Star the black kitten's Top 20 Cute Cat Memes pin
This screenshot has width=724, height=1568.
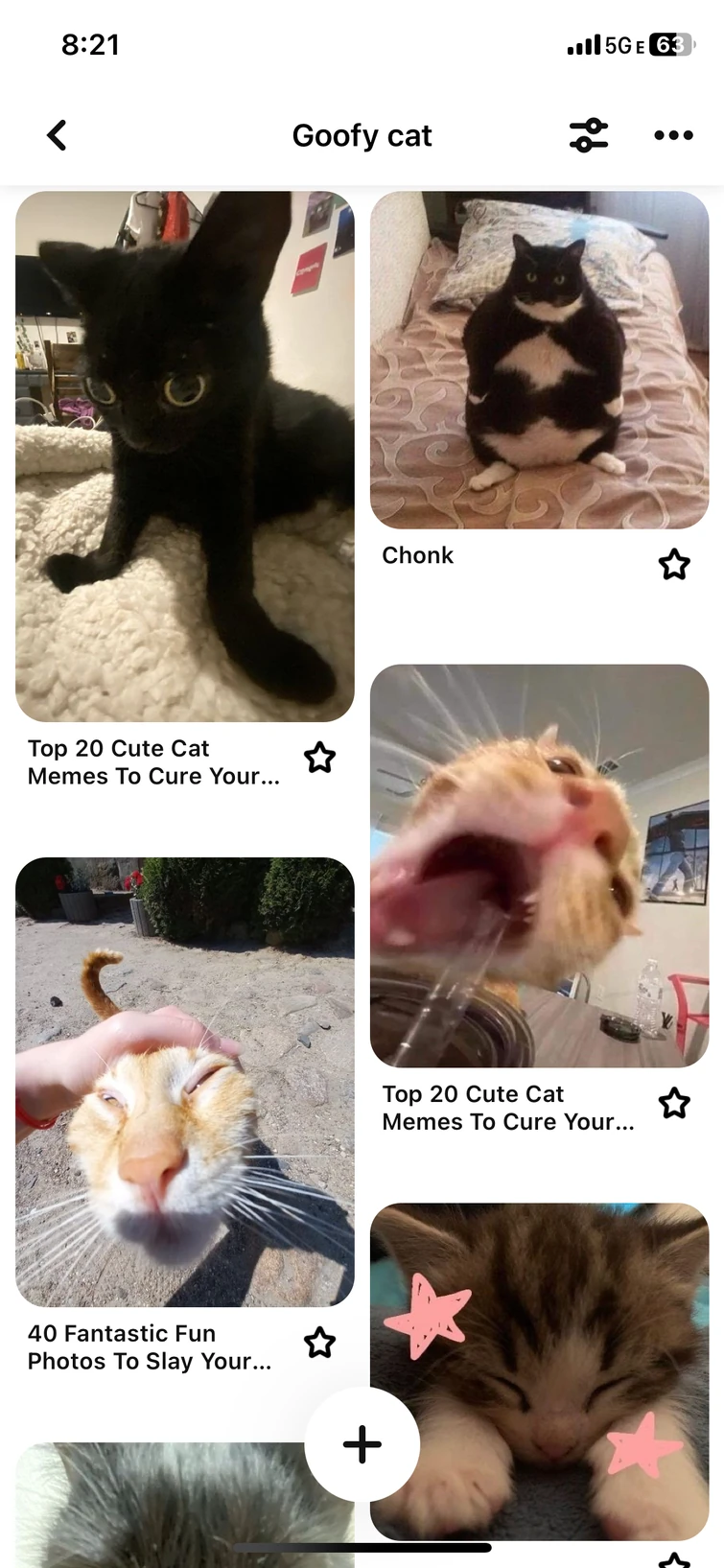click(x=319, y=758)
